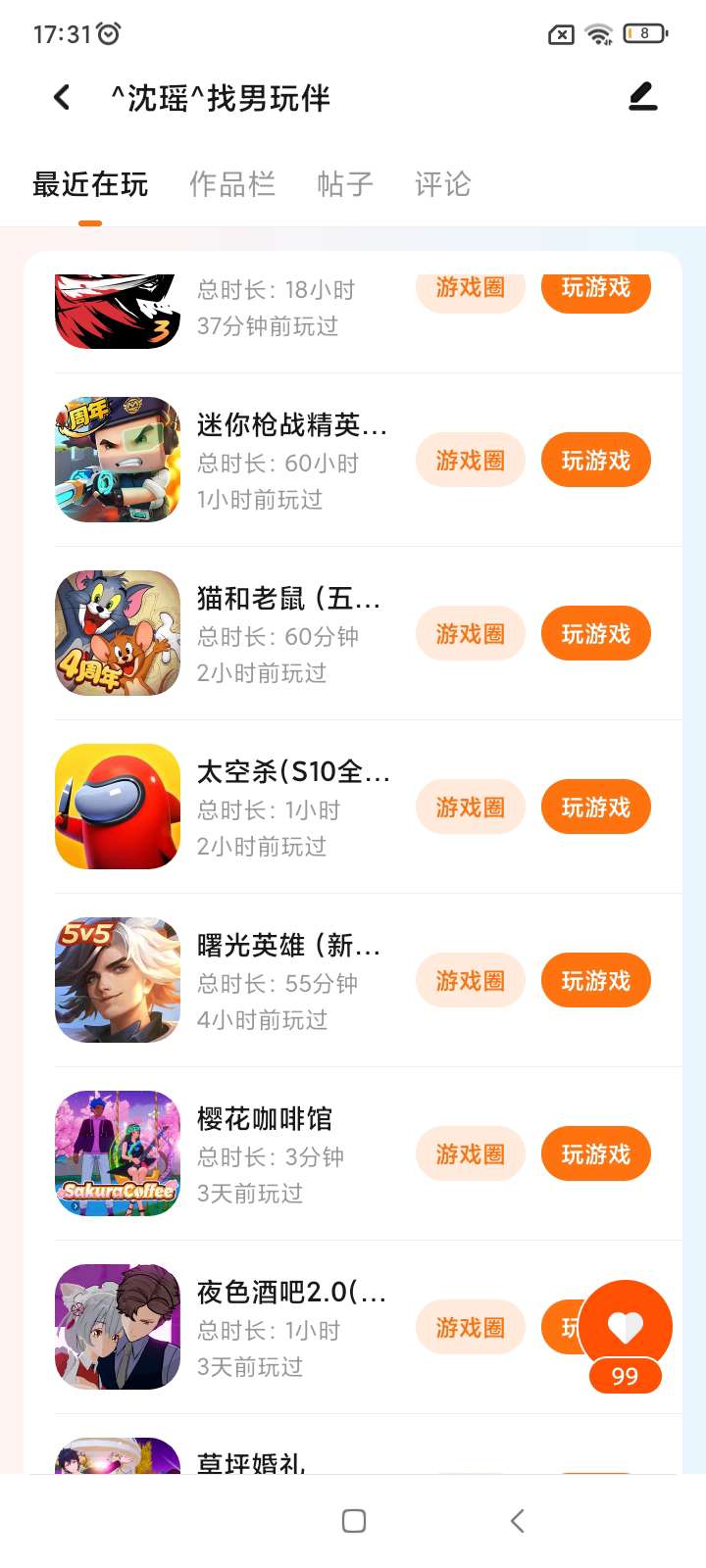Go back using the top arrow
Image resolution: width=706 pixels, height=1568 pixels.
click(62, 97)
